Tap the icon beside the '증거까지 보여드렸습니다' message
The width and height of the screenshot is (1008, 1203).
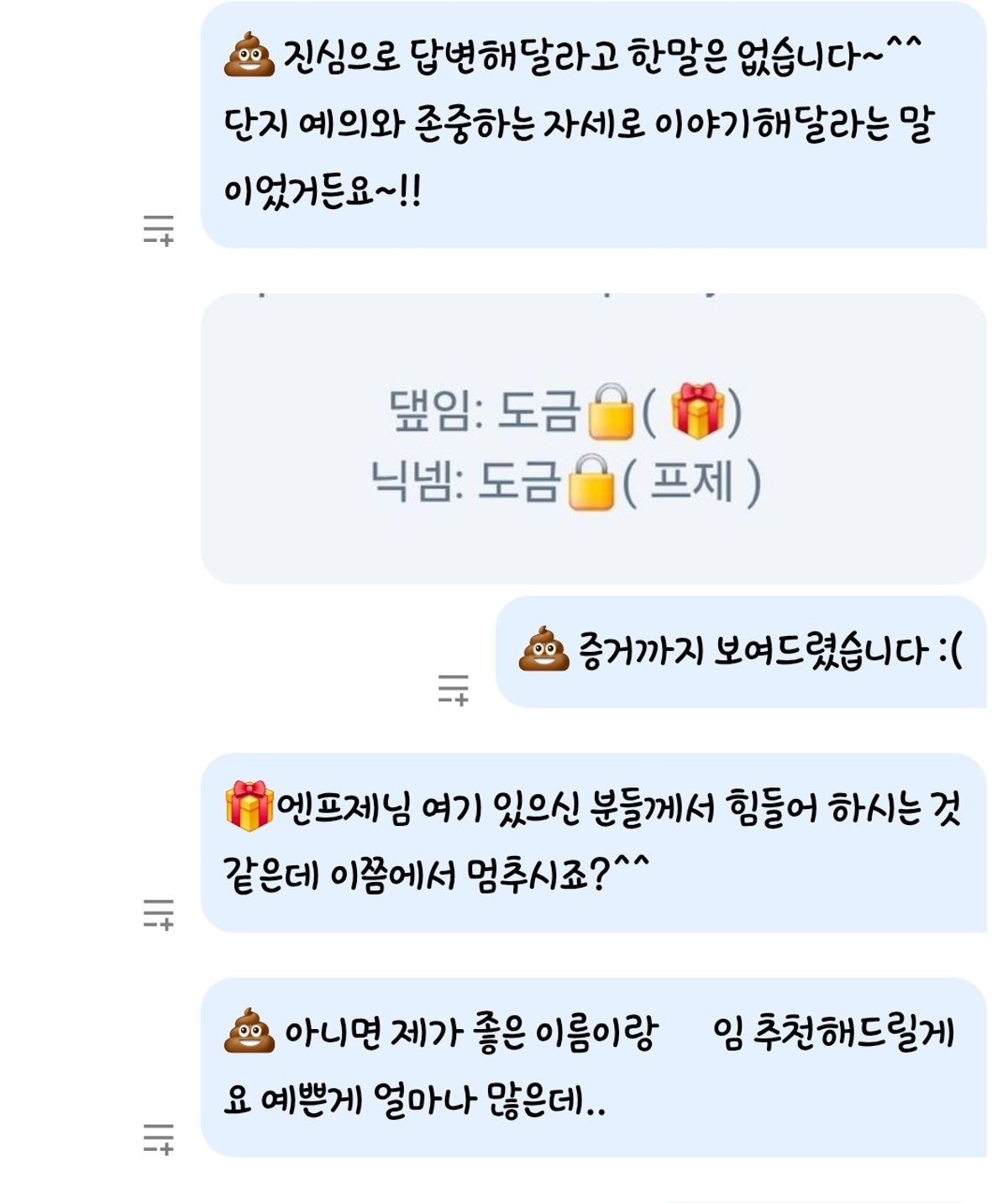[453, 689]
